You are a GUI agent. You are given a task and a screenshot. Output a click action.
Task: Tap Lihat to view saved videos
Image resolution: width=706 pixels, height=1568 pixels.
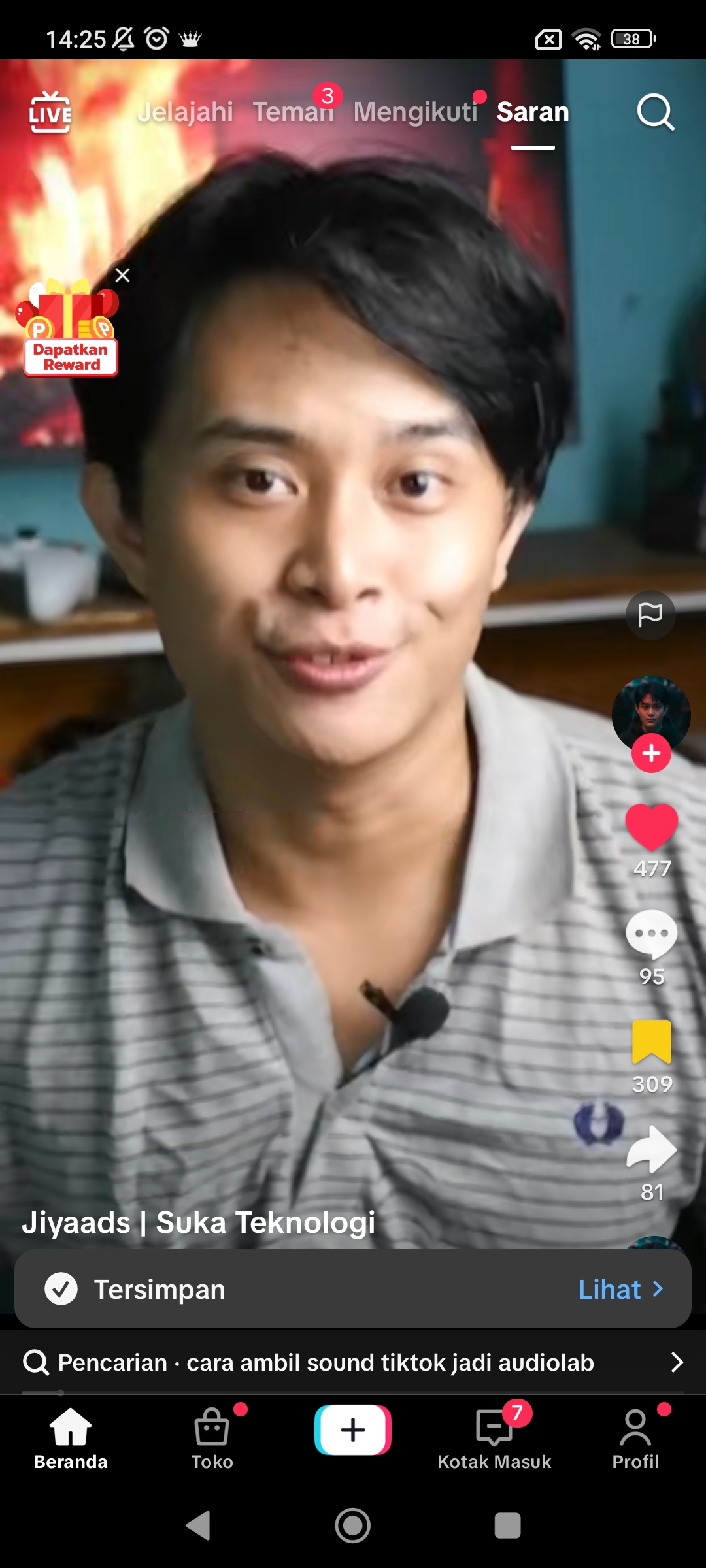(x=621, y=1290)
